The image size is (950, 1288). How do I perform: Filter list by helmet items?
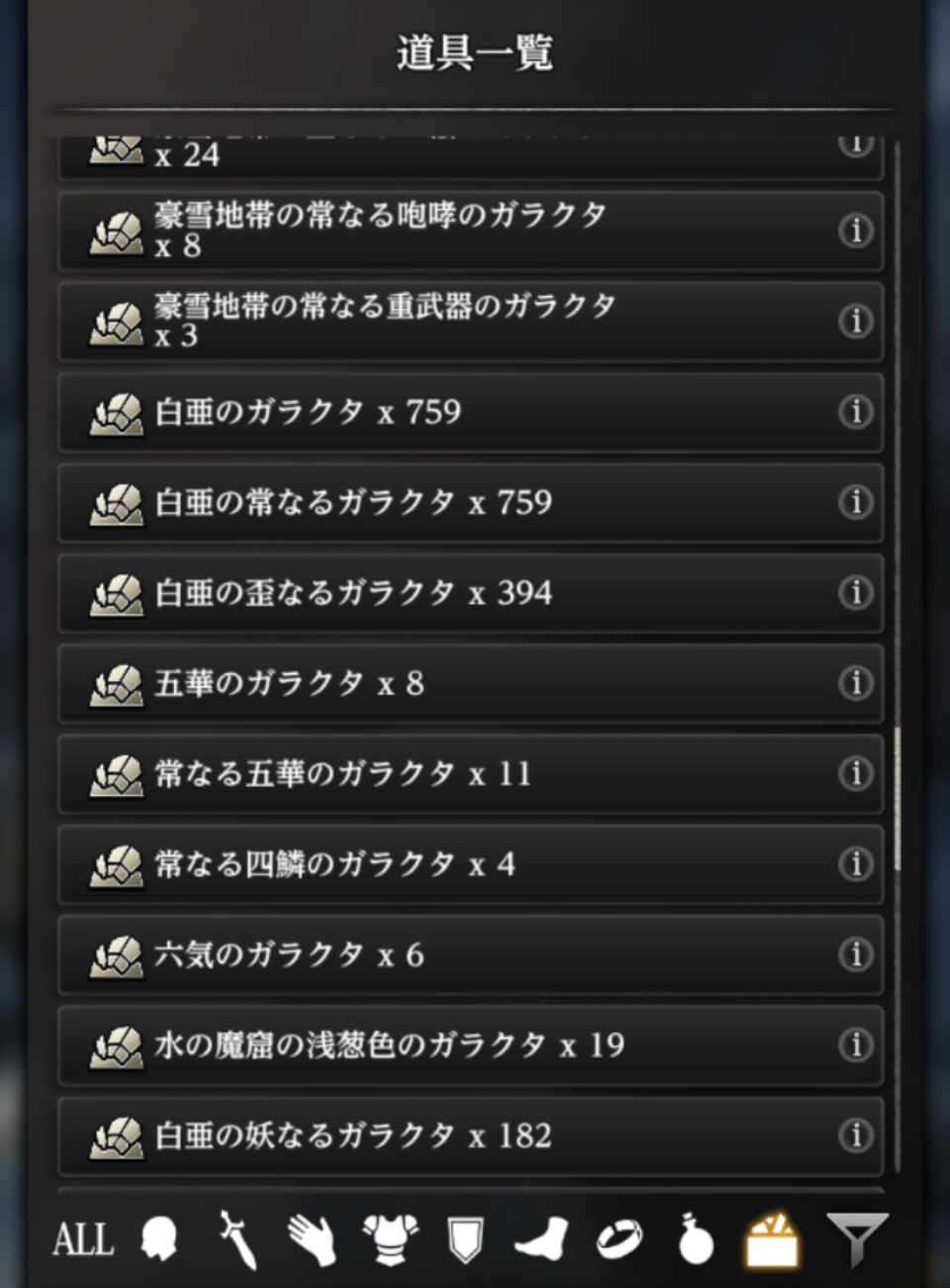[158, 1239]
